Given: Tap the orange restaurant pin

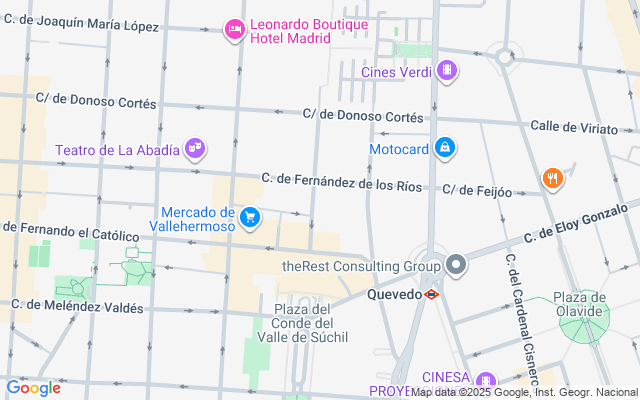Looking at the screenshot, I should pyautogui.click(x=553, y=179).
